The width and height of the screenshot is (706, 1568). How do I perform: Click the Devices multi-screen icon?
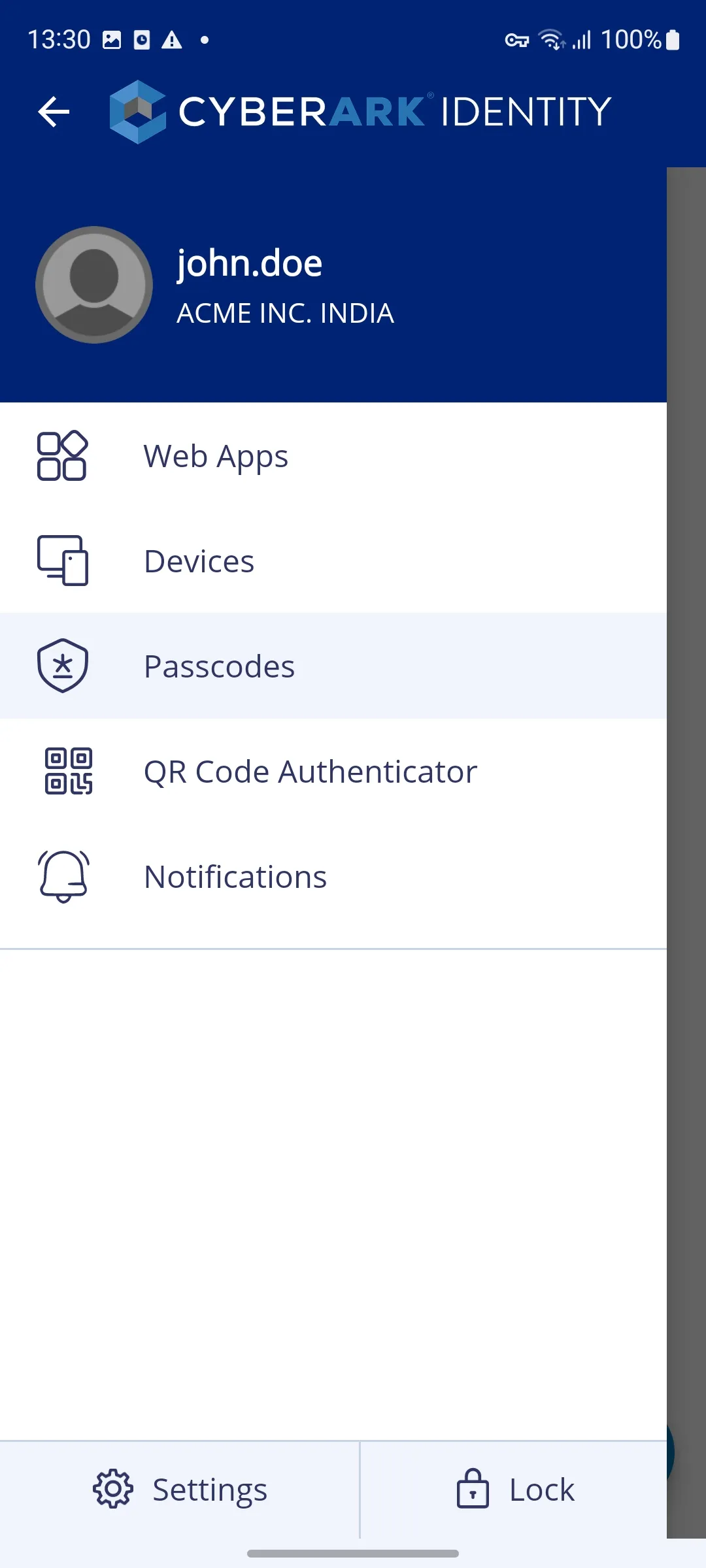click(63, 561)
